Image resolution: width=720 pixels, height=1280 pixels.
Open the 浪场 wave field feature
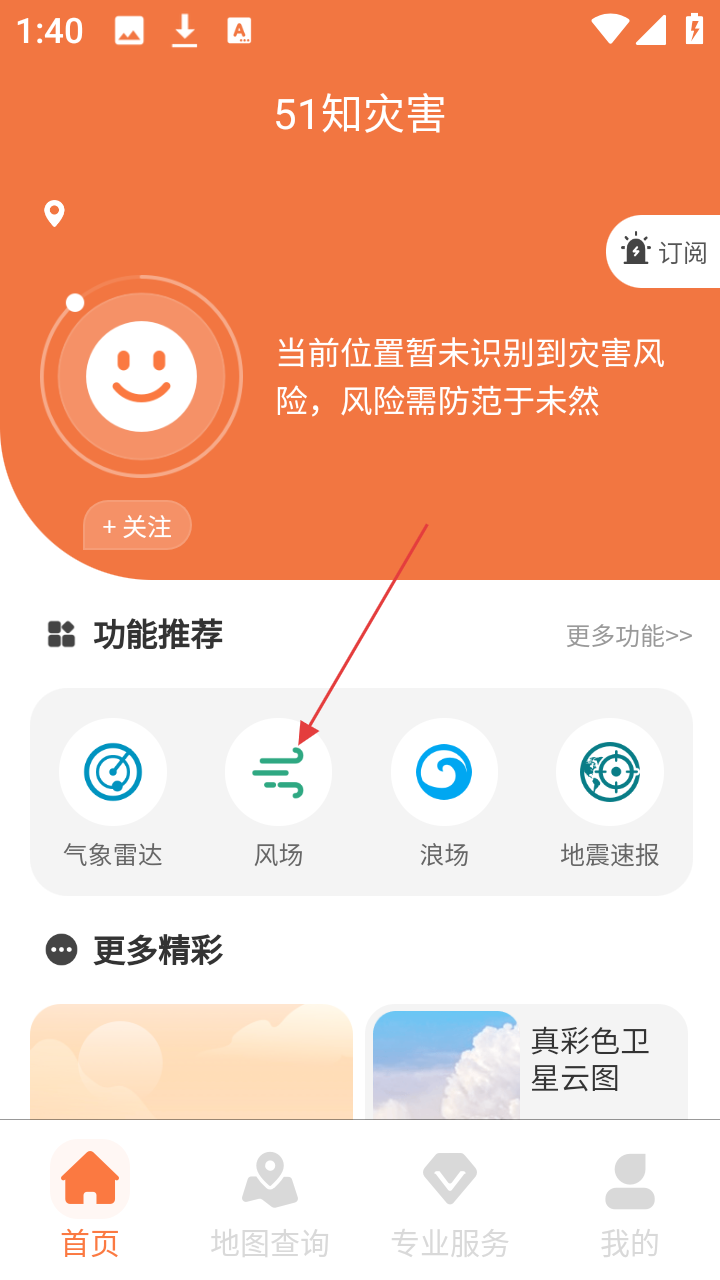(x=444, y=790)
